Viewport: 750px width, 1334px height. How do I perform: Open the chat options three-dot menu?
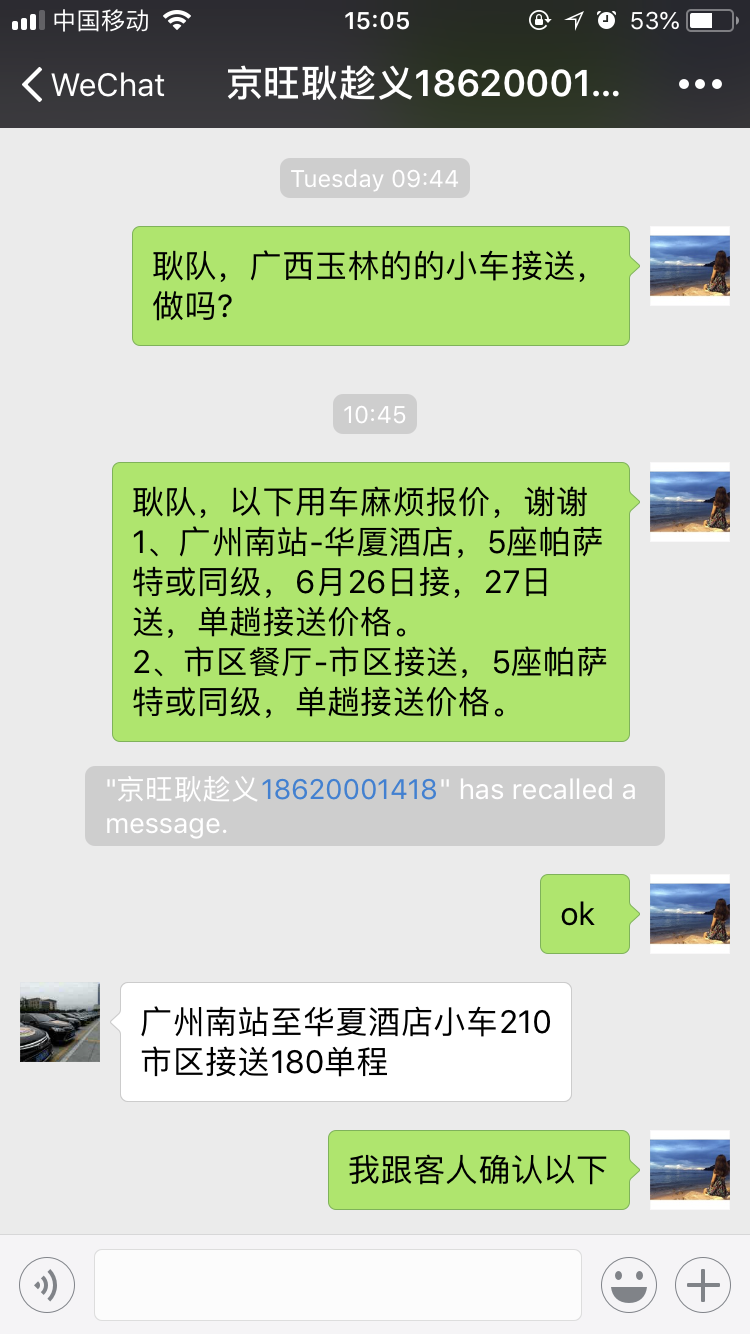pyautogui.click(x=700, y=85)
